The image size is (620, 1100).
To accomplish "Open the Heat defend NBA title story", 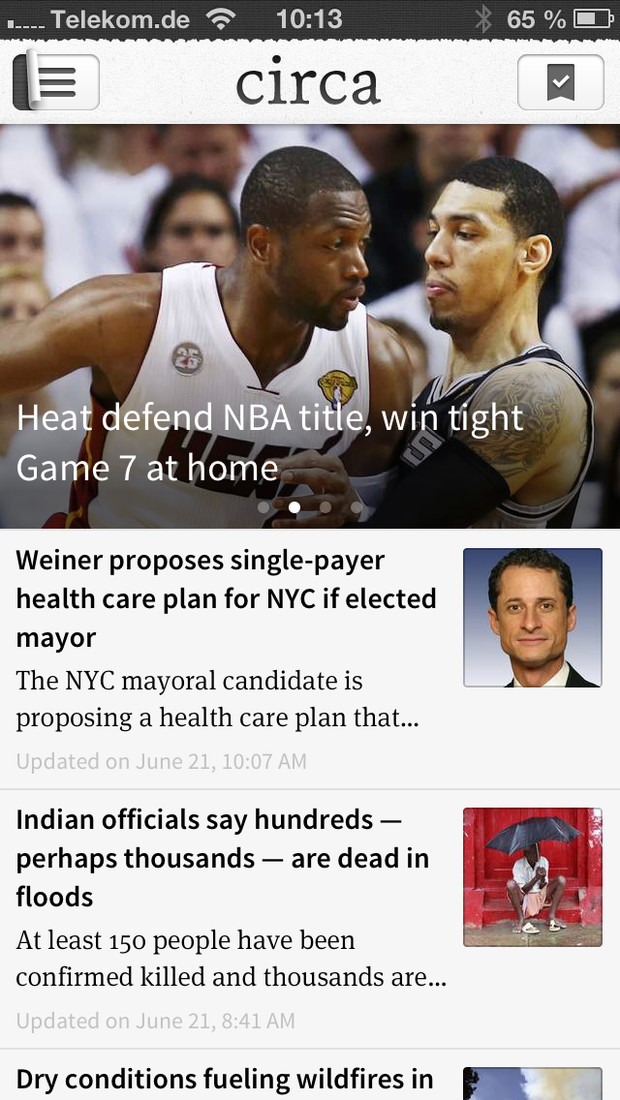I will [310, 326].
